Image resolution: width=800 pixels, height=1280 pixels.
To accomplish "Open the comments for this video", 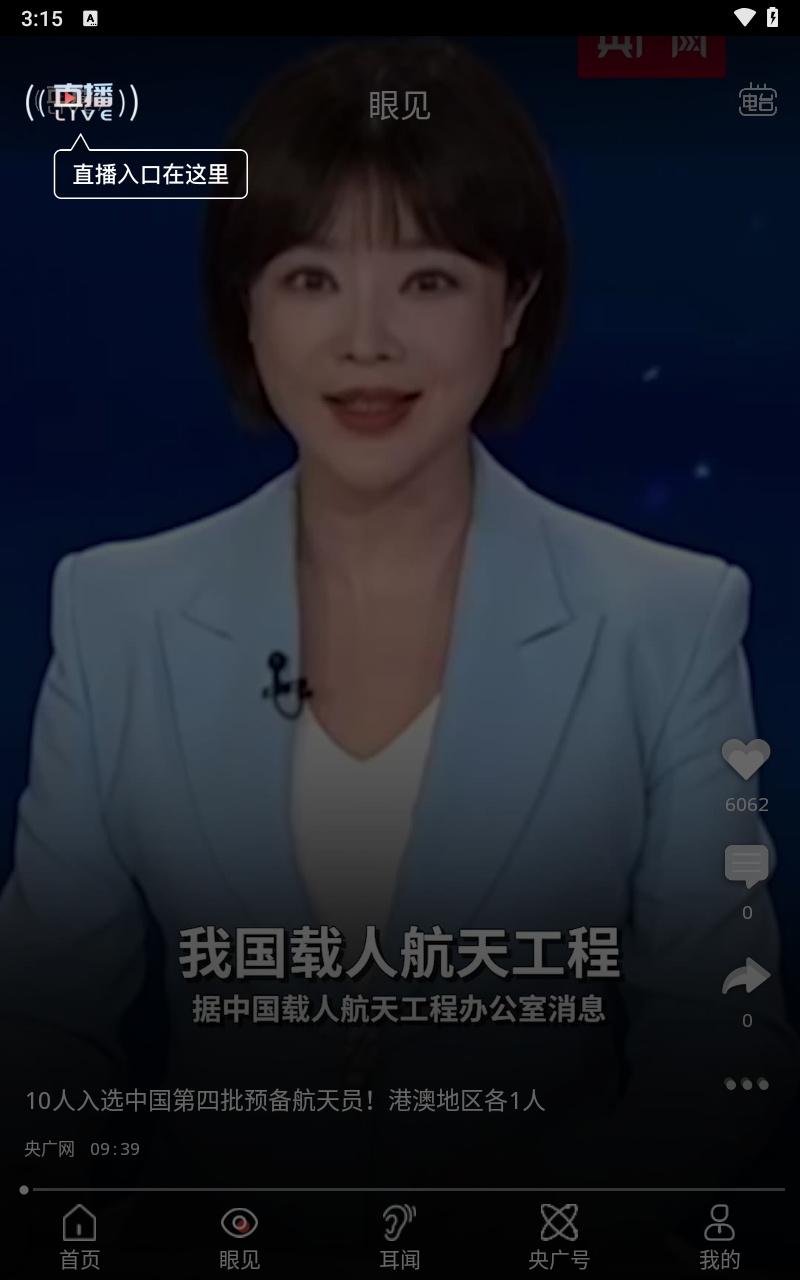I will tap(746, 866).
